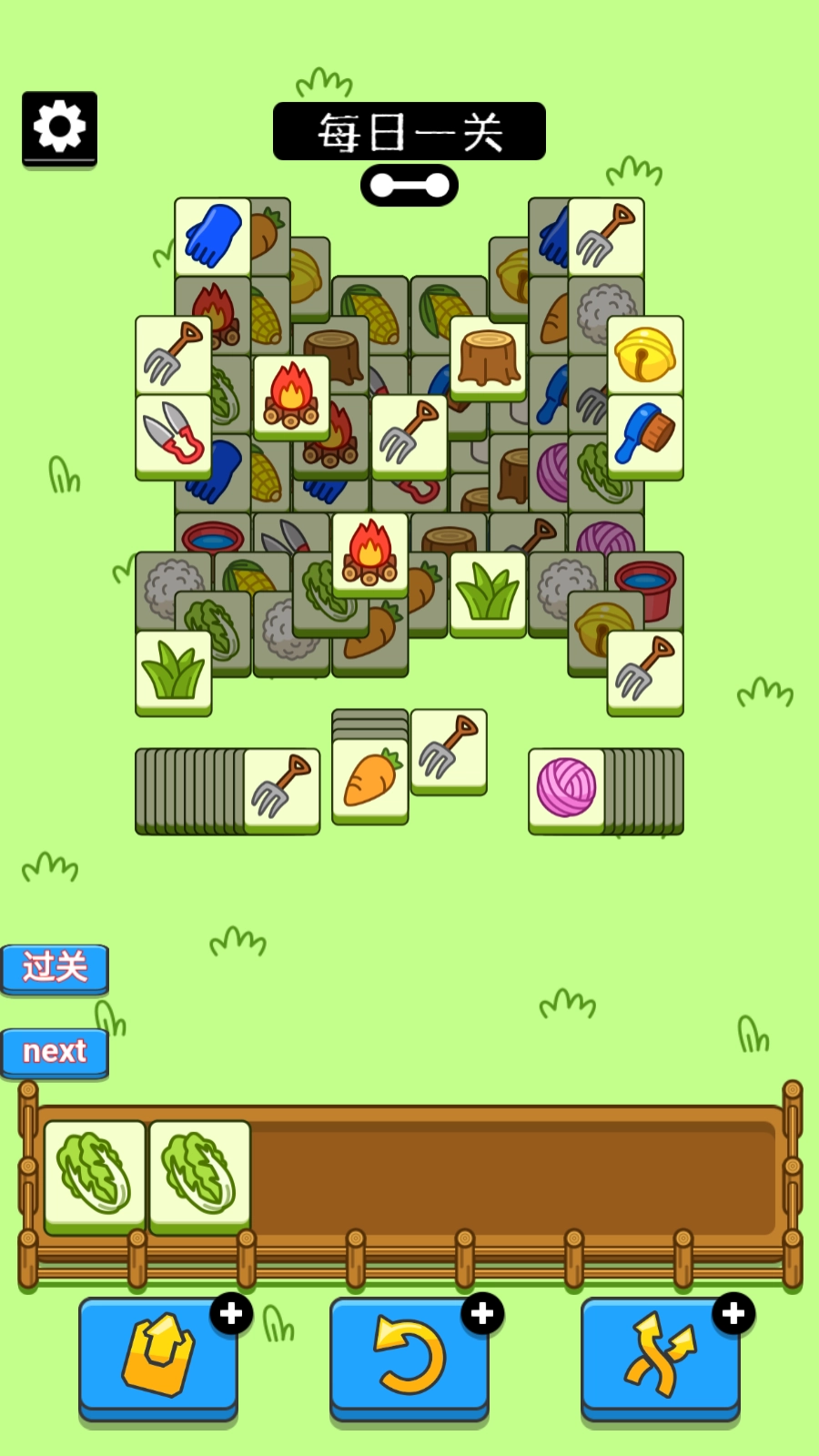The image size is (819, 1456).
Task: Pick the uncovered tree stump tile
Action: click(x=488, y=356)
